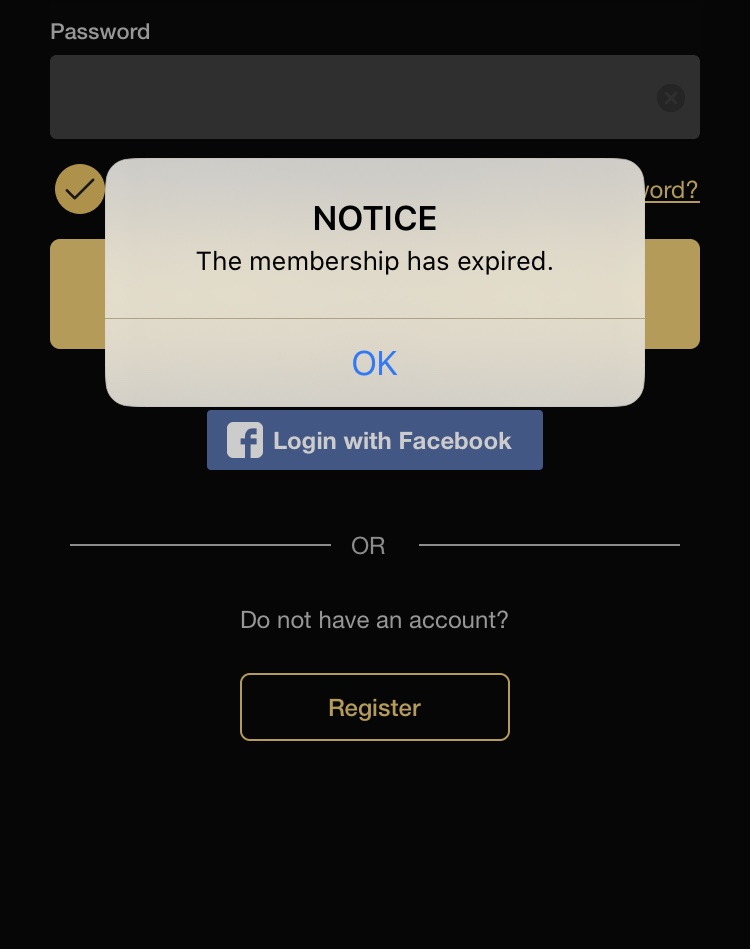Open the Register button

point(375,707)
